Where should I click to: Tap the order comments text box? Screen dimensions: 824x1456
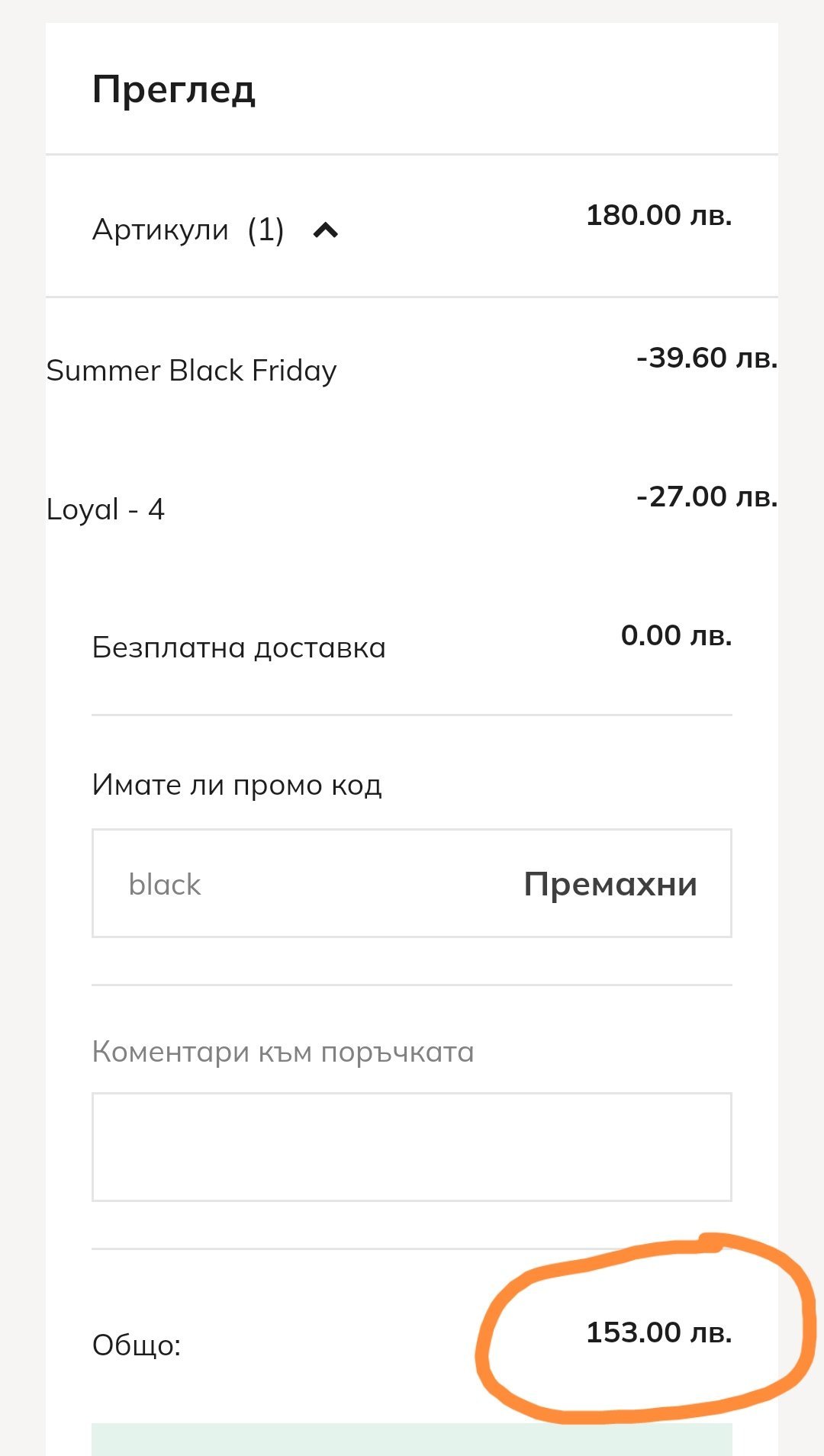coord(412,1146)
